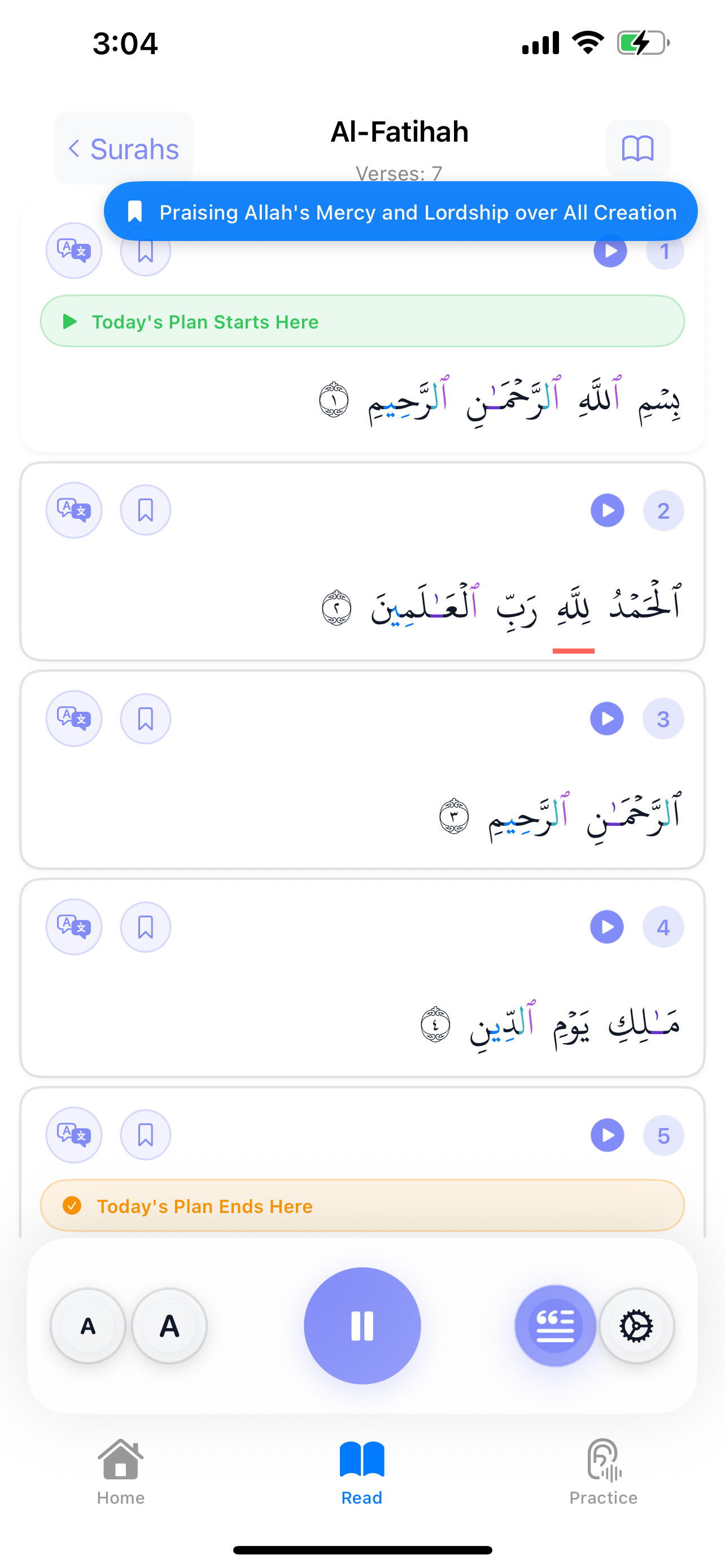Expand the chapter summary banner about Allah's Mercy

point(401,211)
